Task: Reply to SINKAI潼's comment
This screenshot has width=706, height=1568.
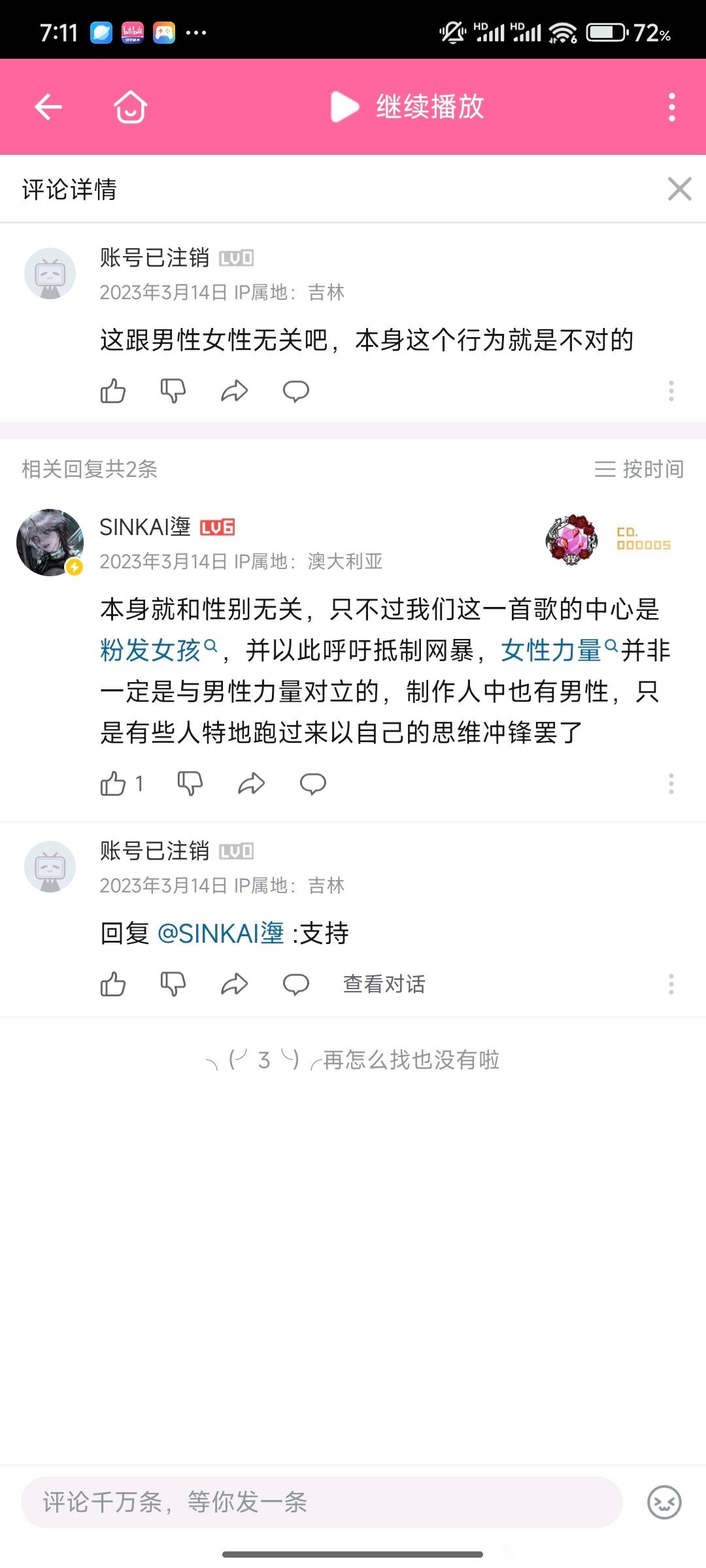Action: [312, 783]
